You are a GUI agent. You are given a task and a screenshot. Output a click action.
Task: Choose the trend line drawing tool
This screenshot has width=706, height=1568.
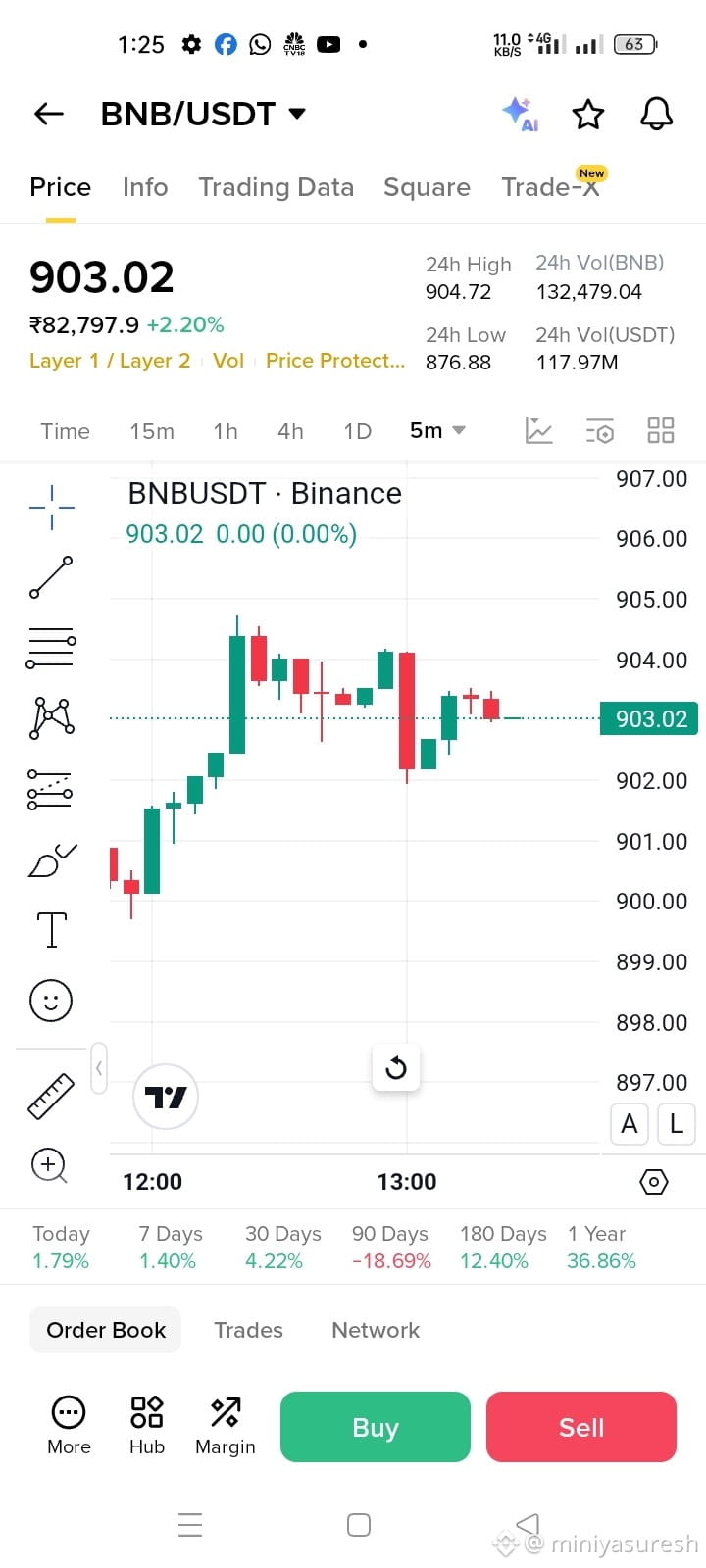[x=51, y=577]
